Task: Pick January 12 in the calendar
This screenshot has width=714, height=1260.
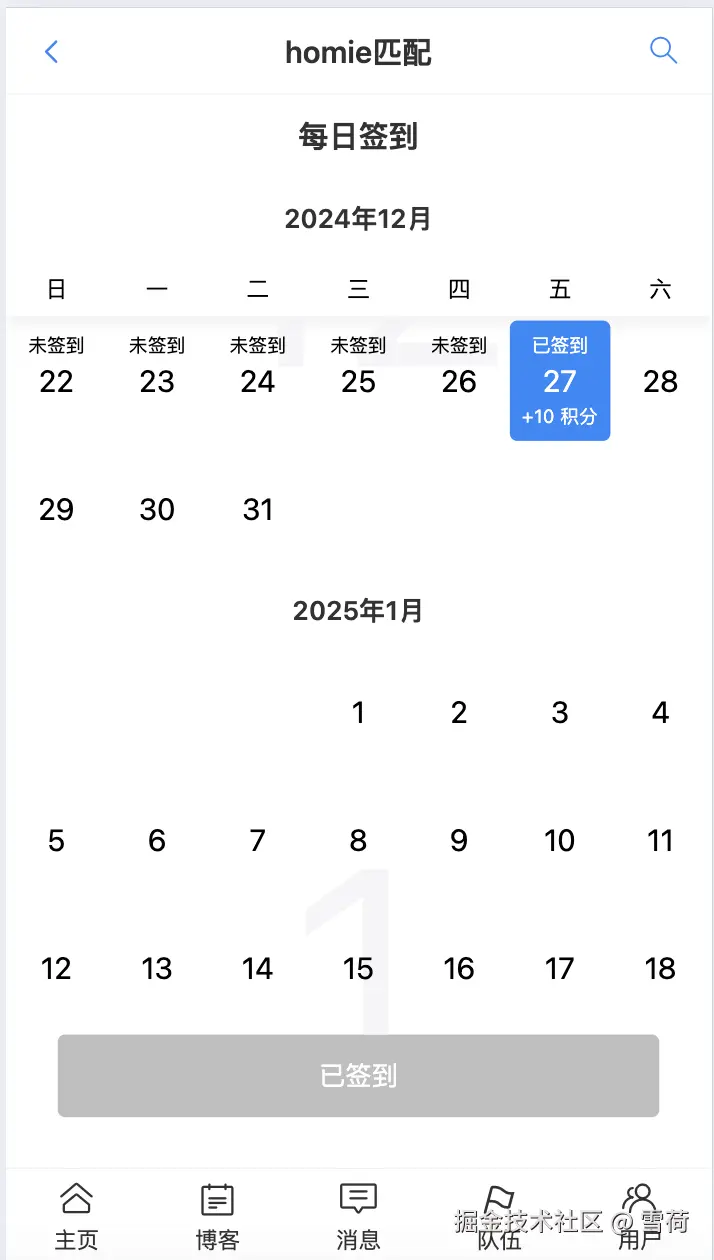Action: (x=56, y=968)
